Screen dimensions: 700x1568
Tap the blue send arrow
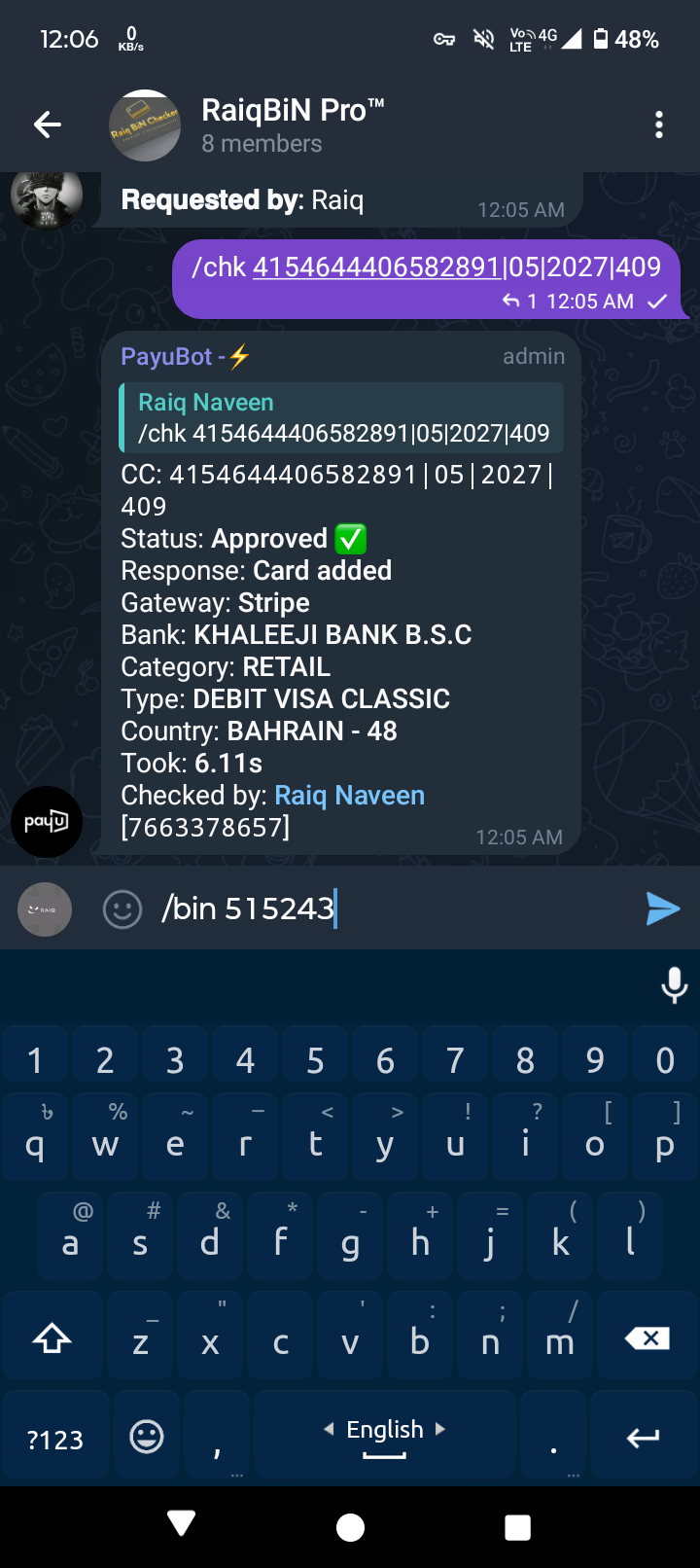point(662,909)
